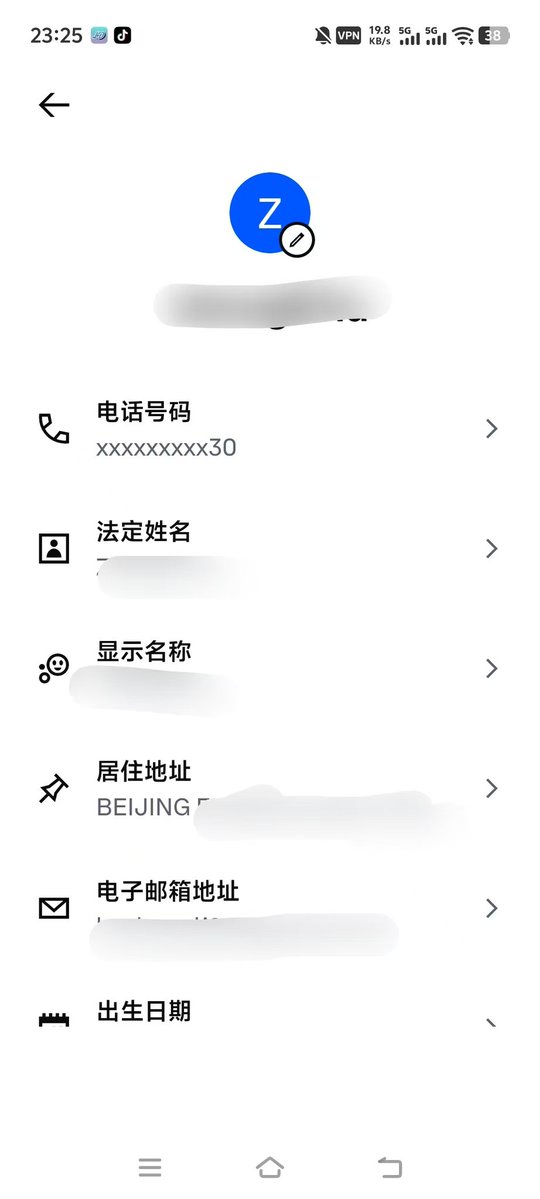Open the 居住地址 setting
Screen dimensions: 540x1199
(x=270, y=788)
